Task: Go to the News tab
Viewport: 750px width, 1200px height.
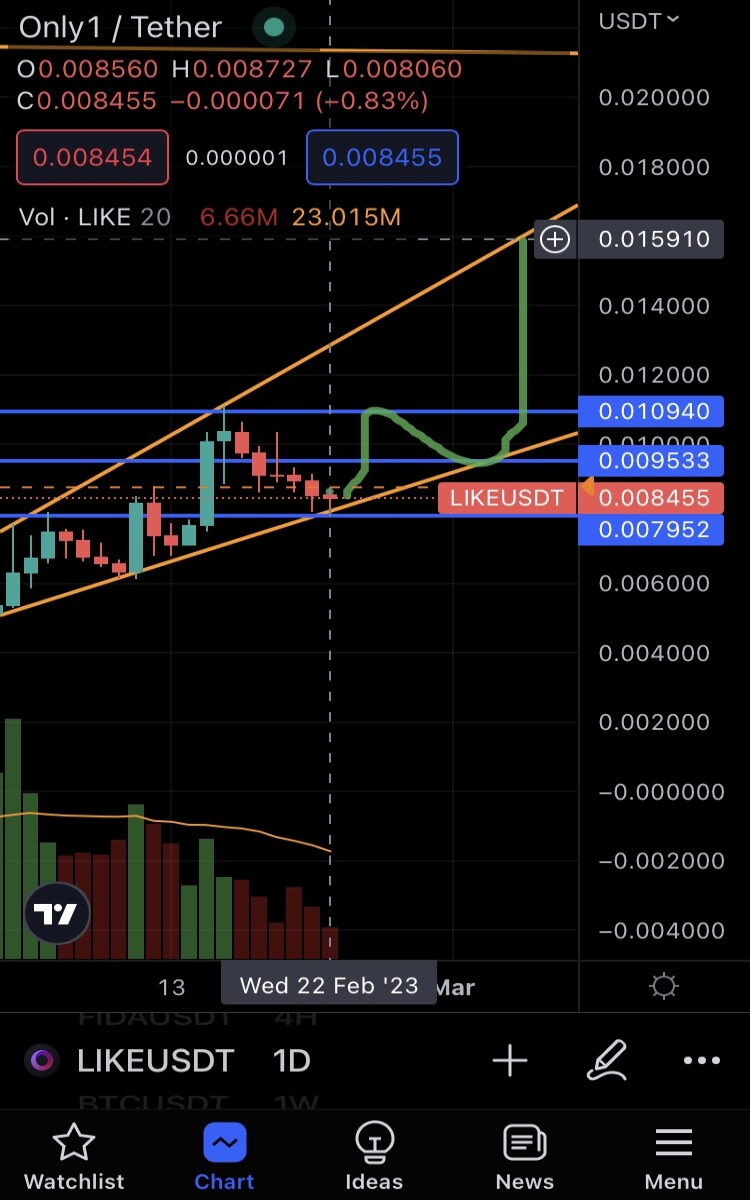Action: tap(524, 1157)
